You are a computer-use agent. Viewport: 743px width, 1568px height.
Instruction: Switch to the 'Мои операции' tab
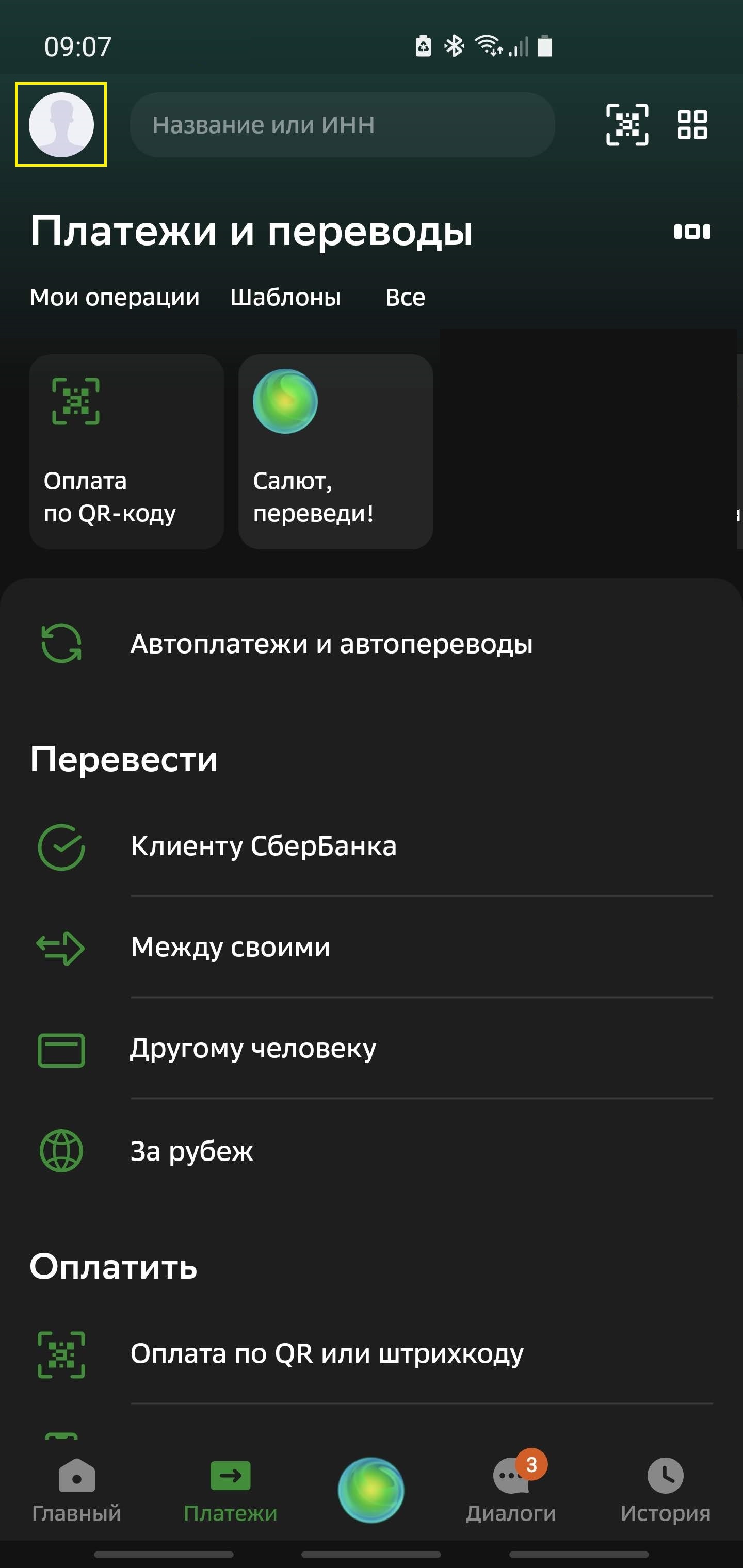click(x=115, y=298)
